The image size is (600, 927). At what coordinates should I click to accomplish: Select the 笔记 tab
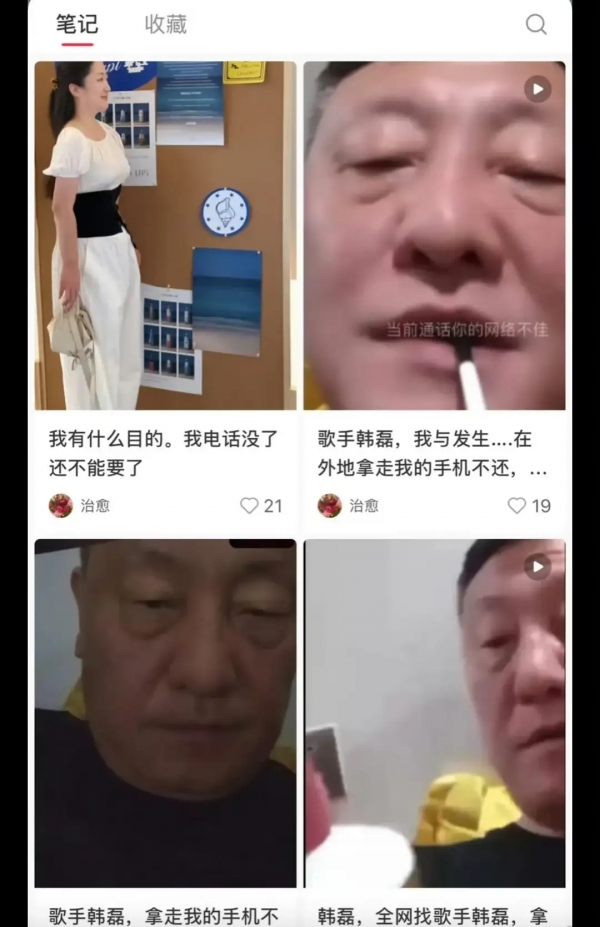tap(77, 24)
